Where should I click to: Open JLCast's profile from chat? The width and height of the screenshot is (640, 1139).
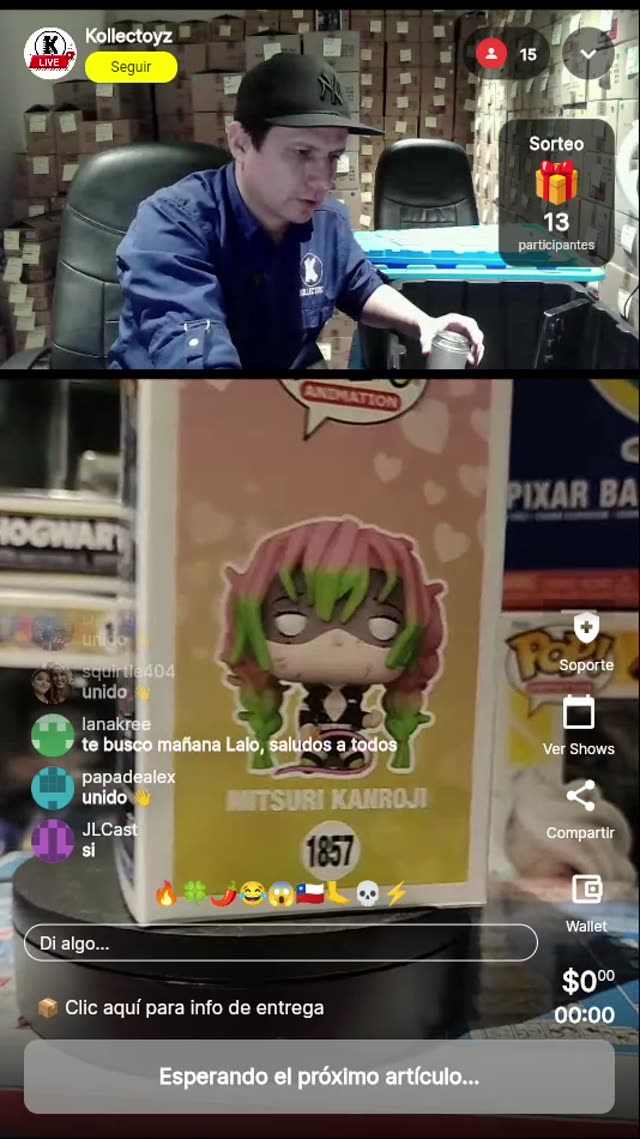(52, 839)
